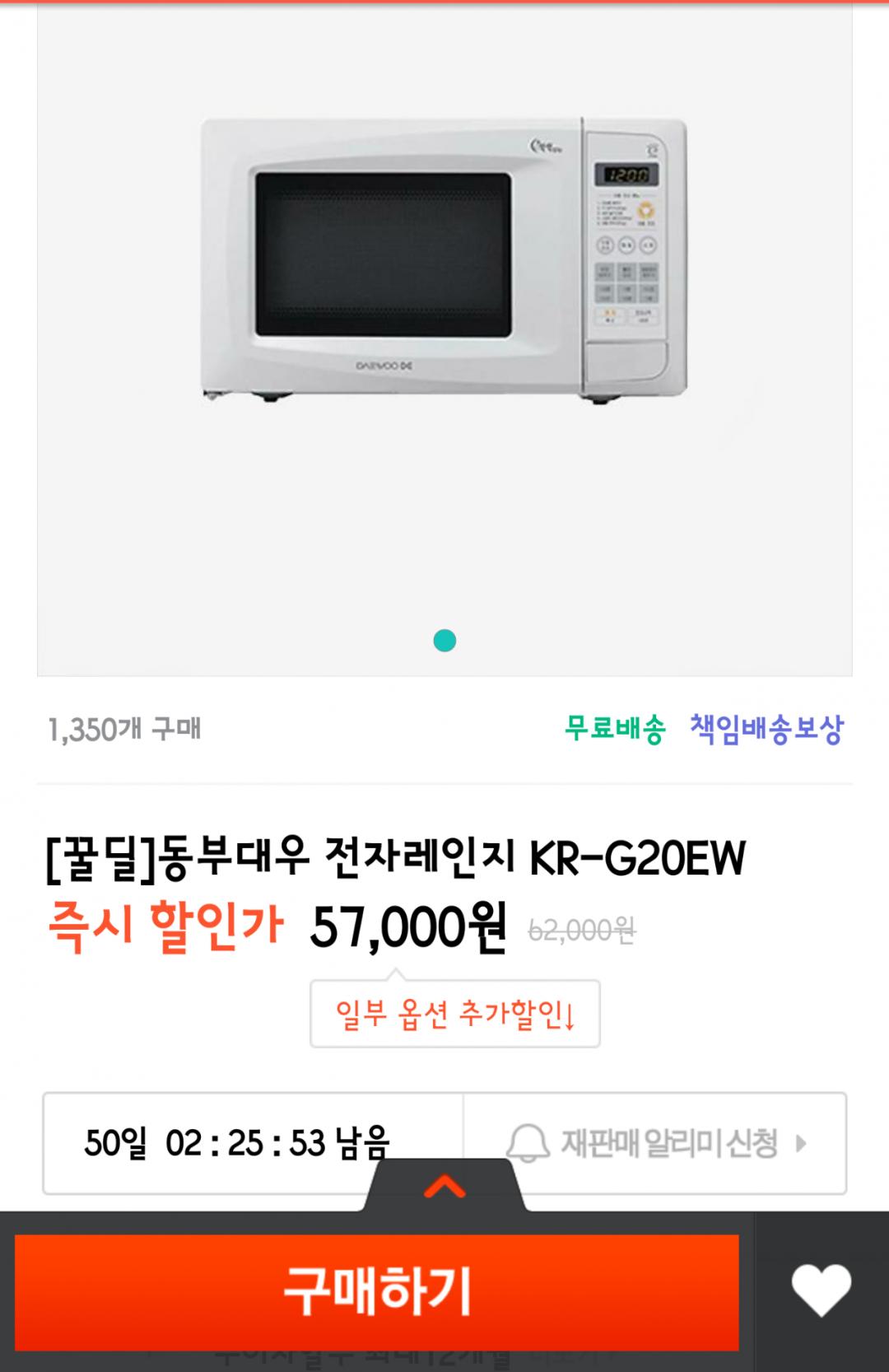Expand the purchase options panel arrow
This screenshot has width=889, height=1372.
point(444,1187)
